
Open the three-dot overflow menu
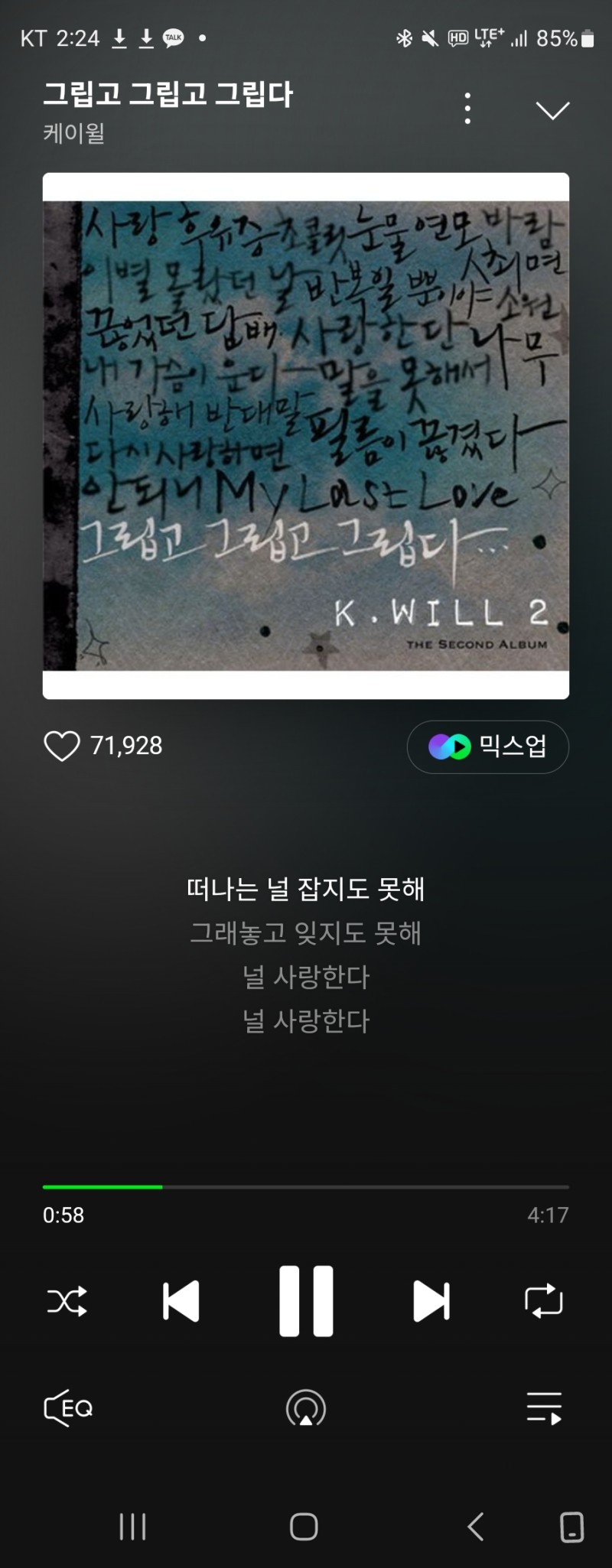click(x=467, y=109)
